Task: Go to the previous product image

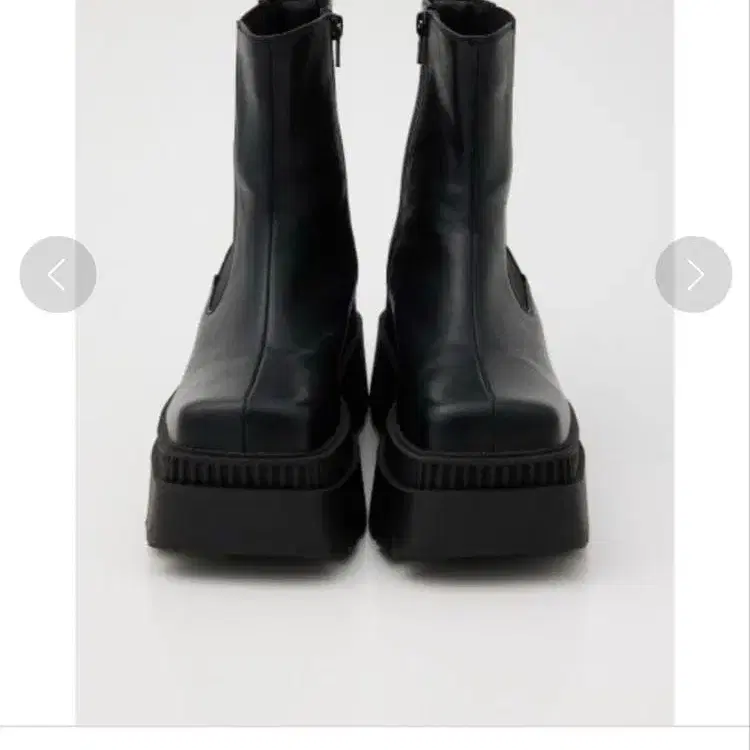Action: click(x=58, y=275)
